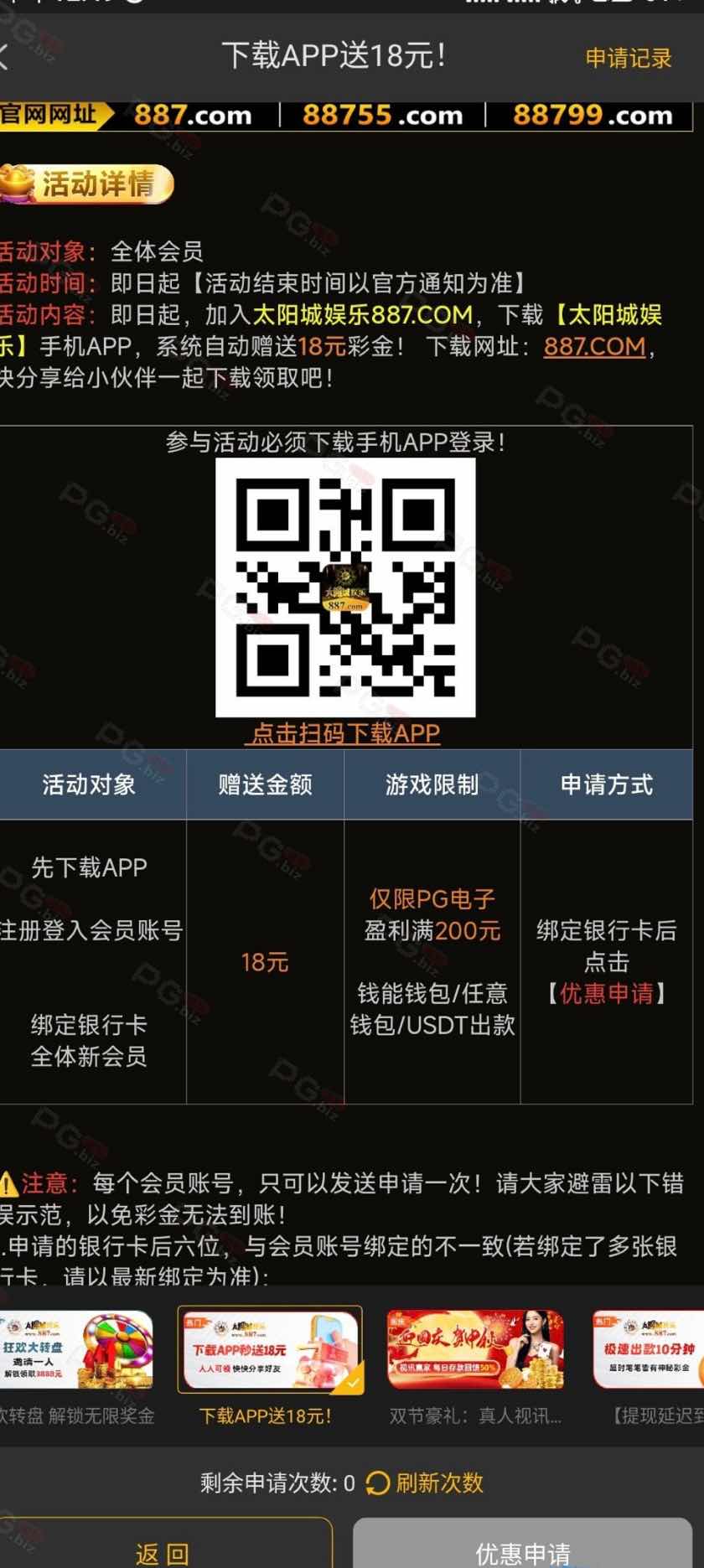Image resolution: width=704 pixels, height=1568 pixels.
Task: Go back using the top-left arrow
Action: coord(5,57)
